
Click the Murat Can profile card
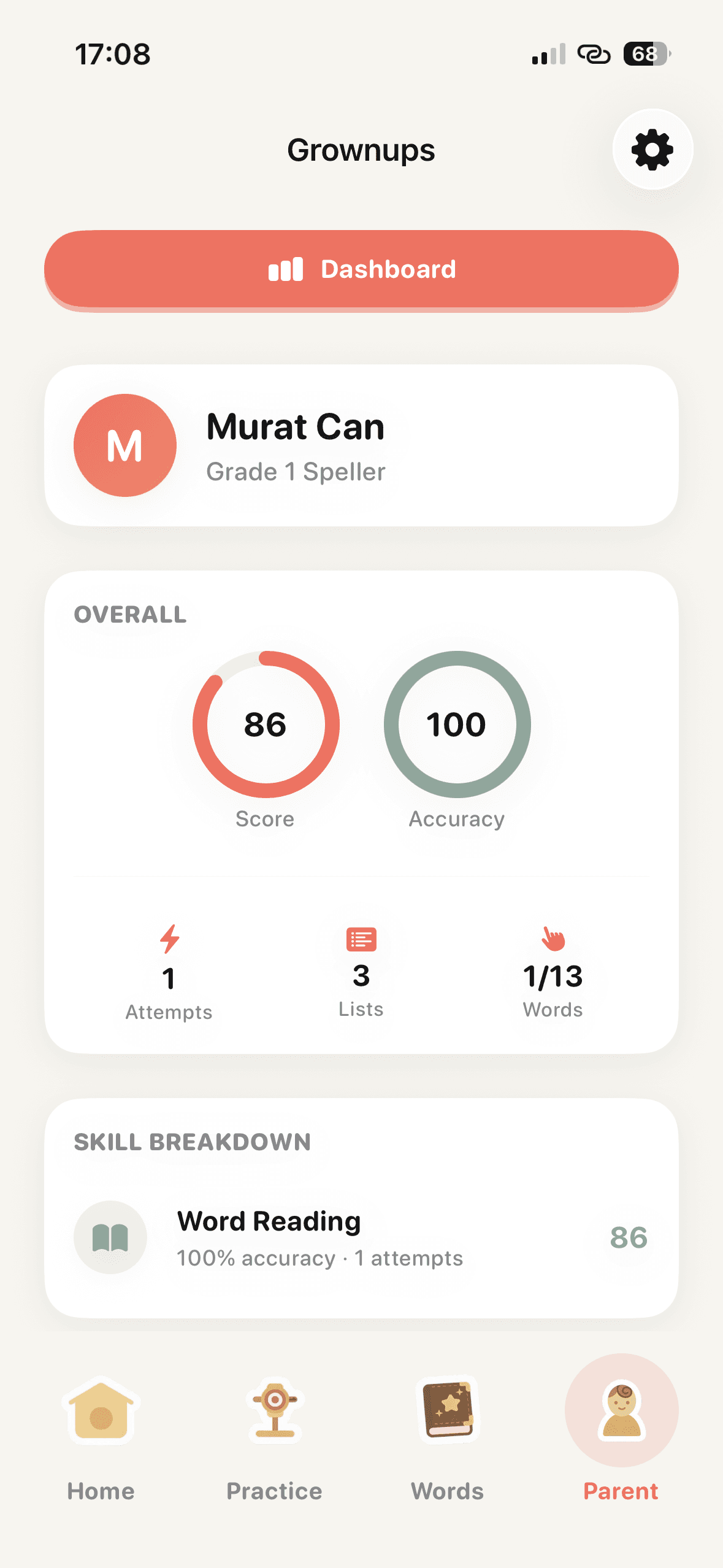362,445
